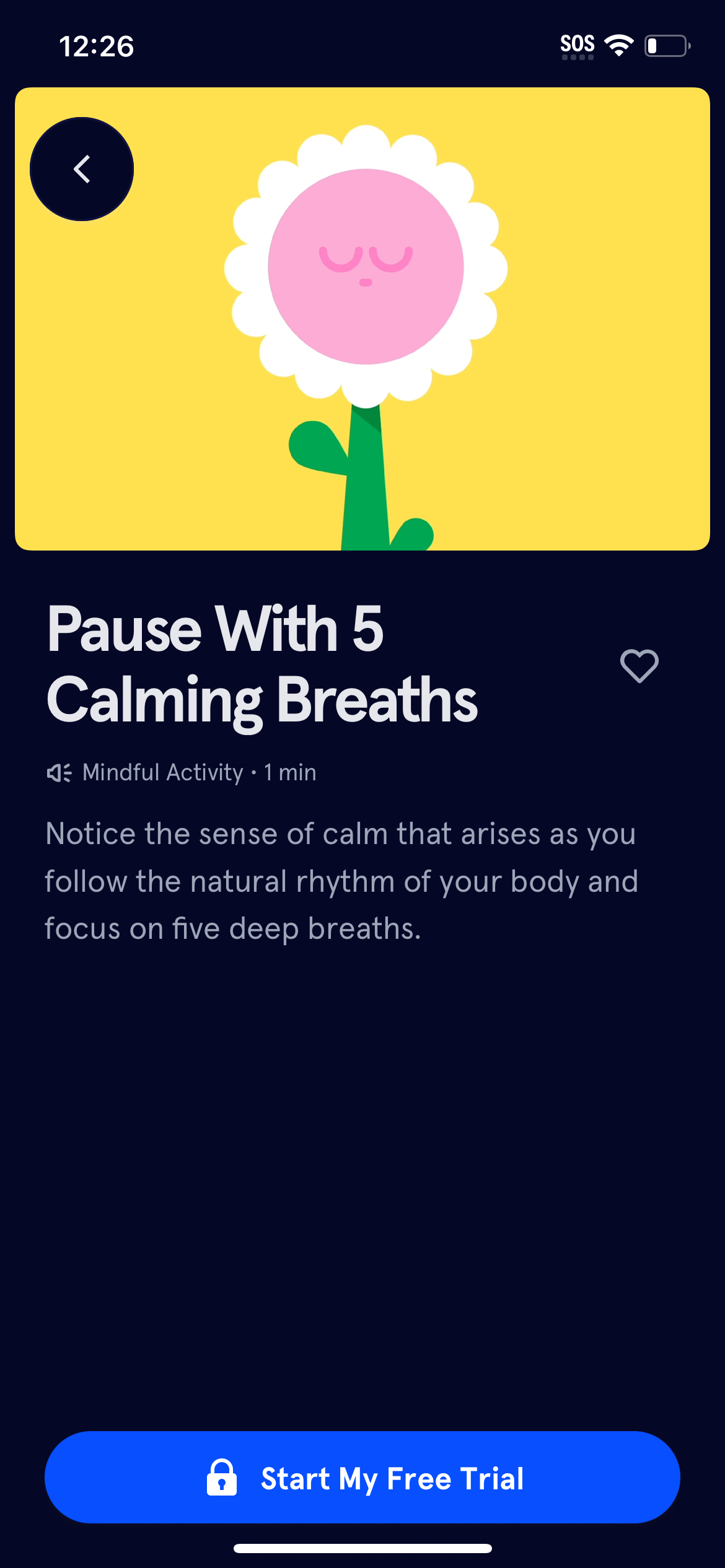Select the clock showing 12:26

96,47
